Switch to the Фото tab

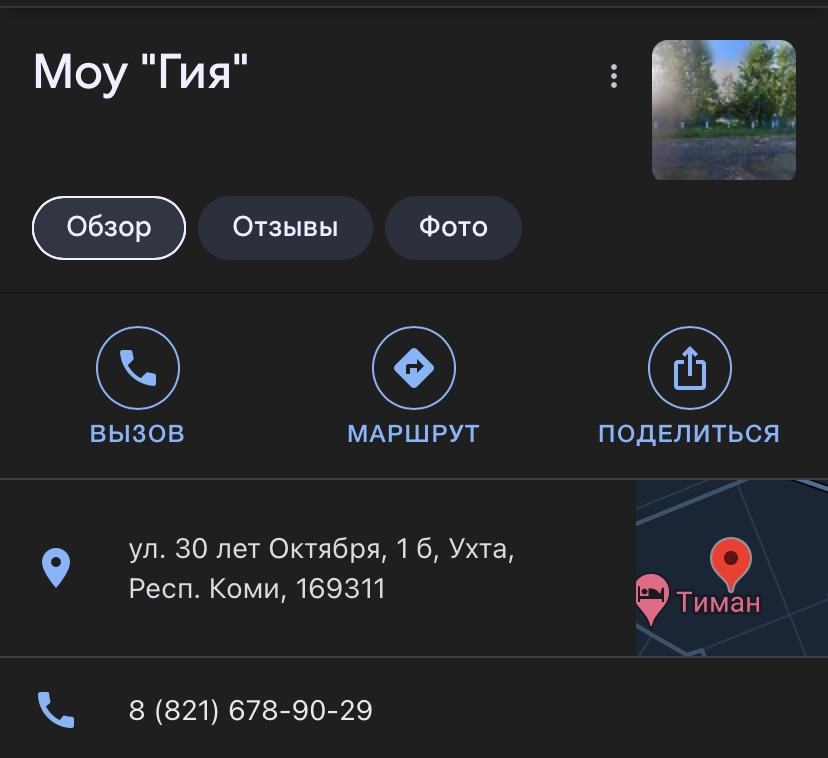pos(453,228)
